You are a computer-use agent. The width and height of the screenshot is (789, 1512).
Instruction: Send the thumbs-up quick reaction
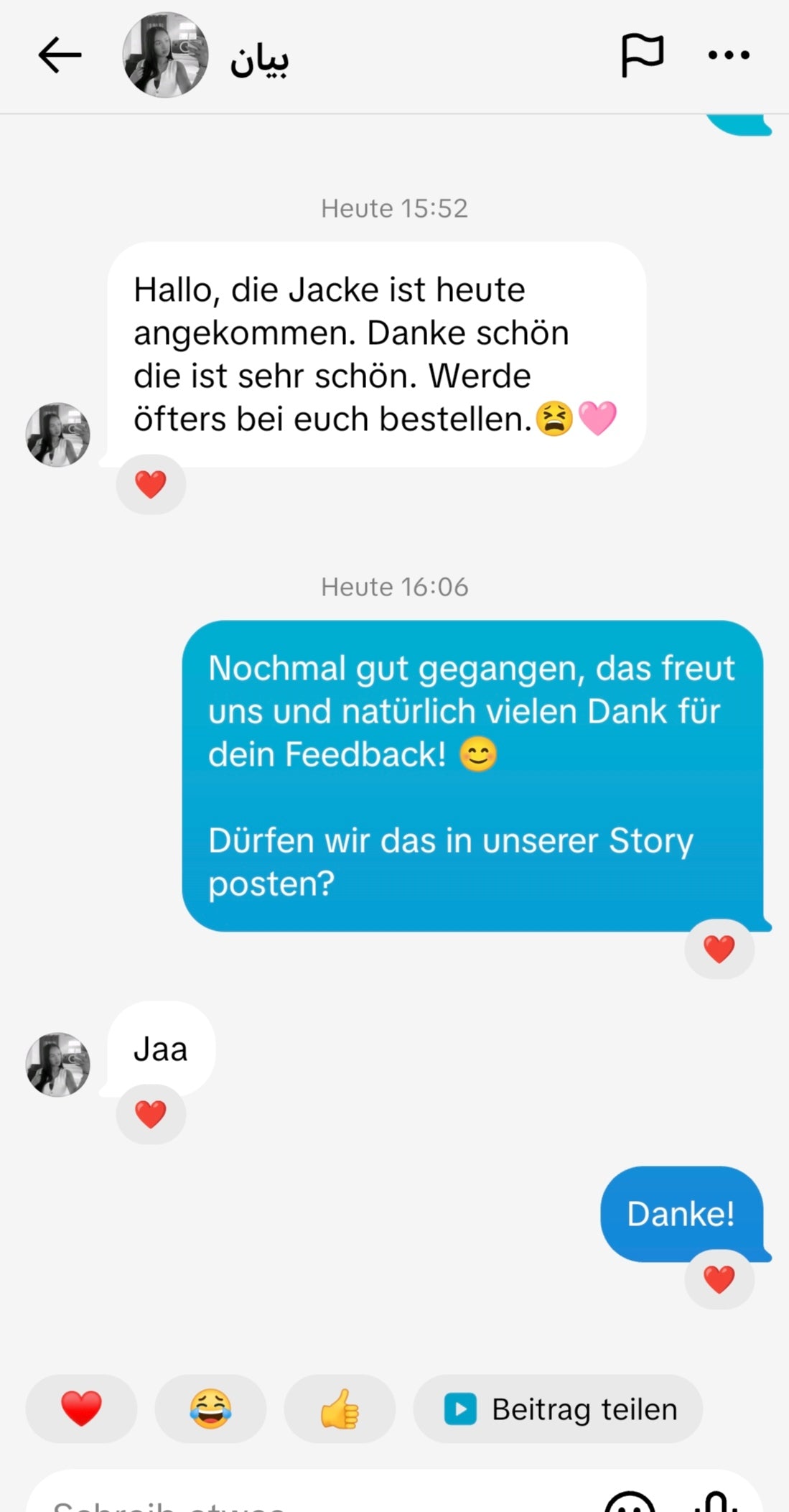click(340, 1409)
